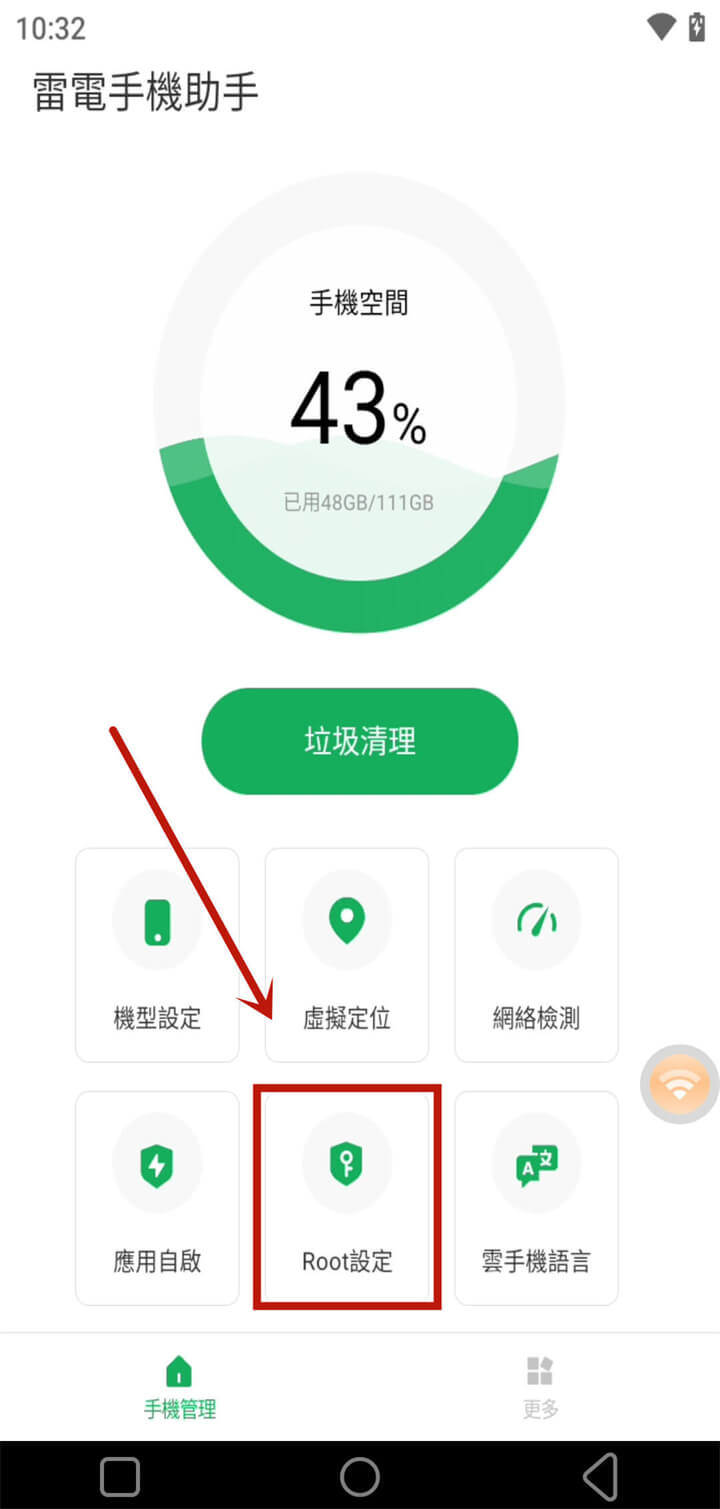Go to the system home screen

[x=360, y=1476]
